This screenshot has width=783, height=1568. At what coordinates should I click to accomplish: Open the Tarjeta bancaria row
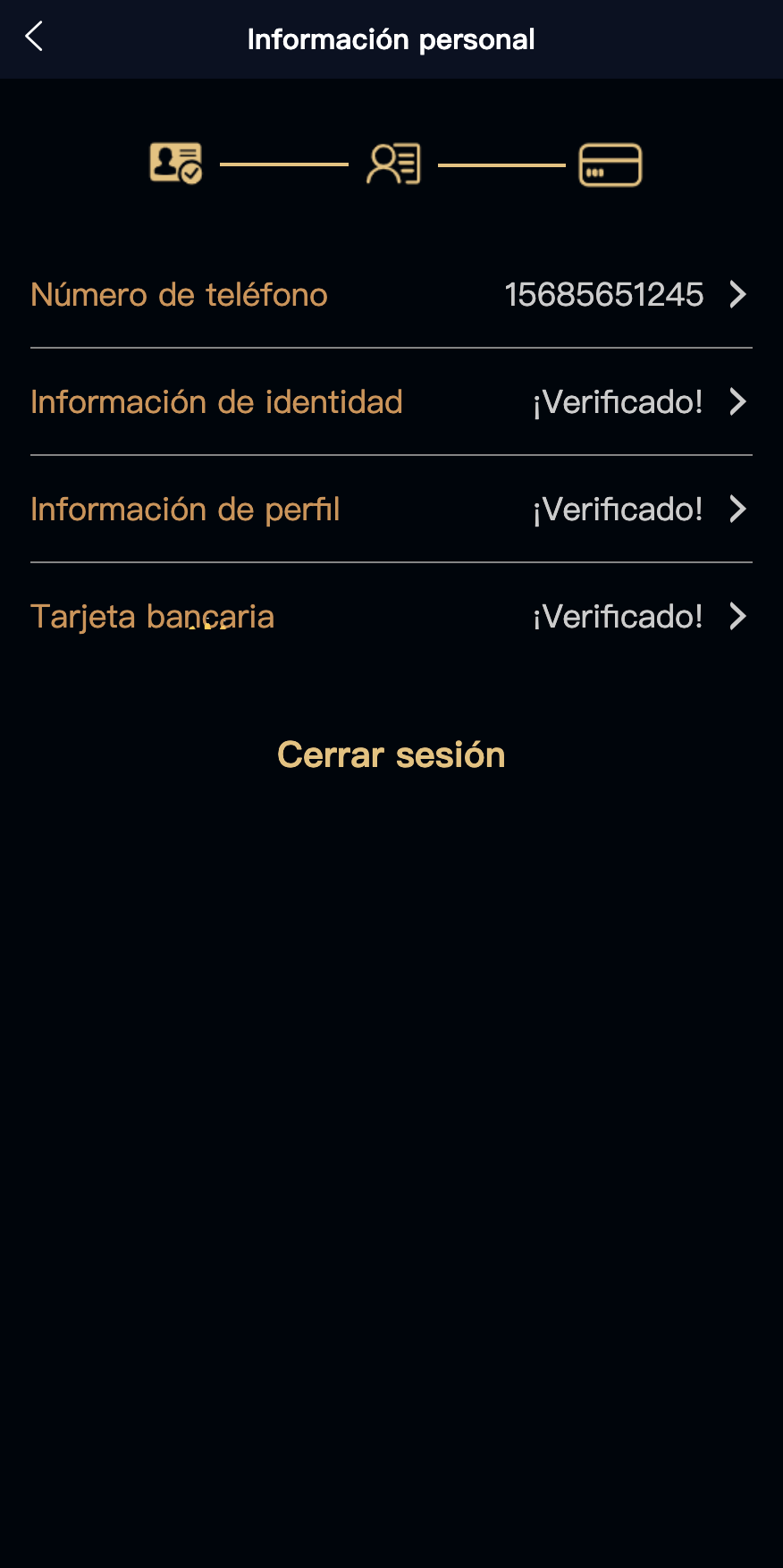pyautogui.click(x=391, y=617)
